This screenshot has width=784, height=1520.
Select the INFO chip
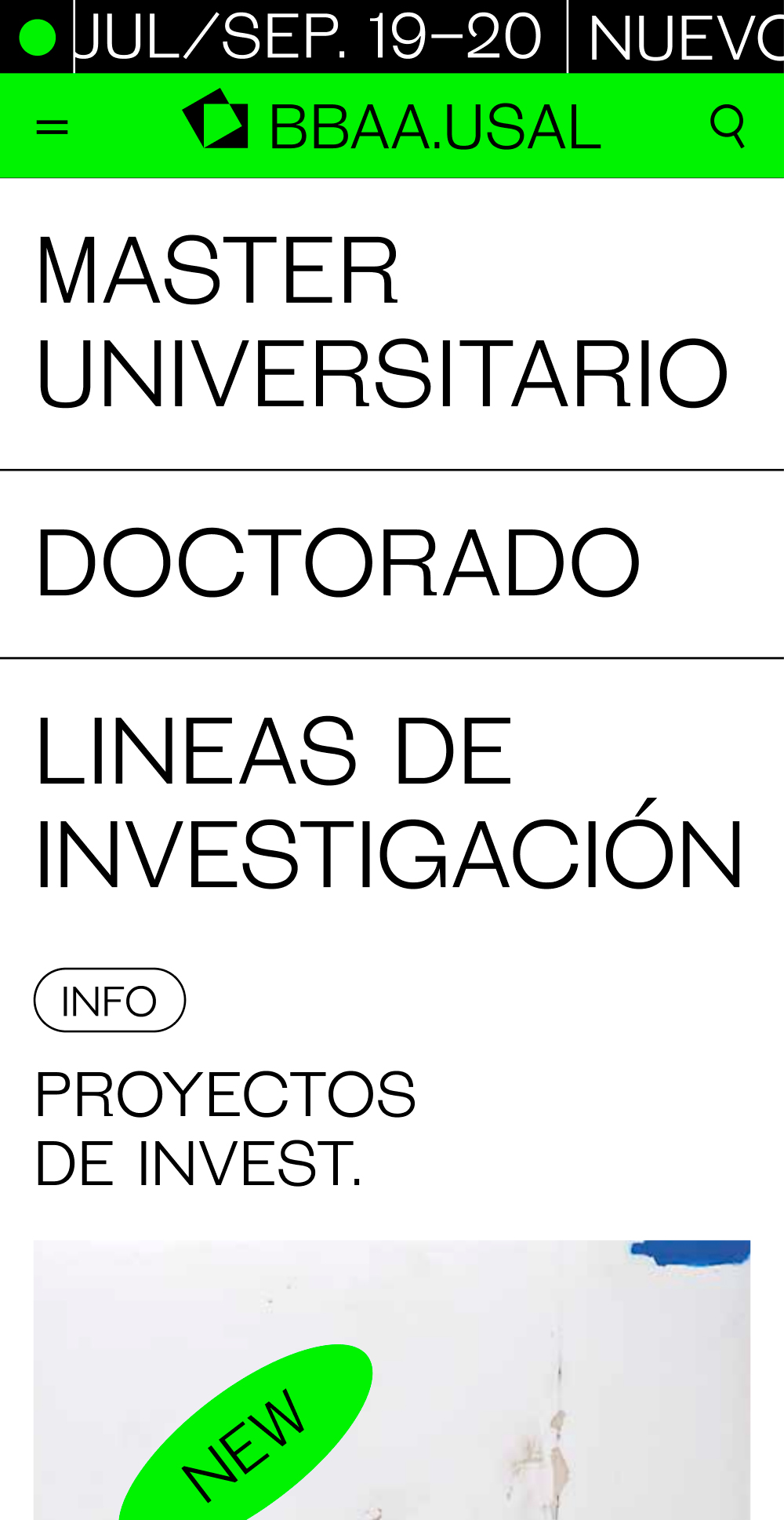(110, 1000)
